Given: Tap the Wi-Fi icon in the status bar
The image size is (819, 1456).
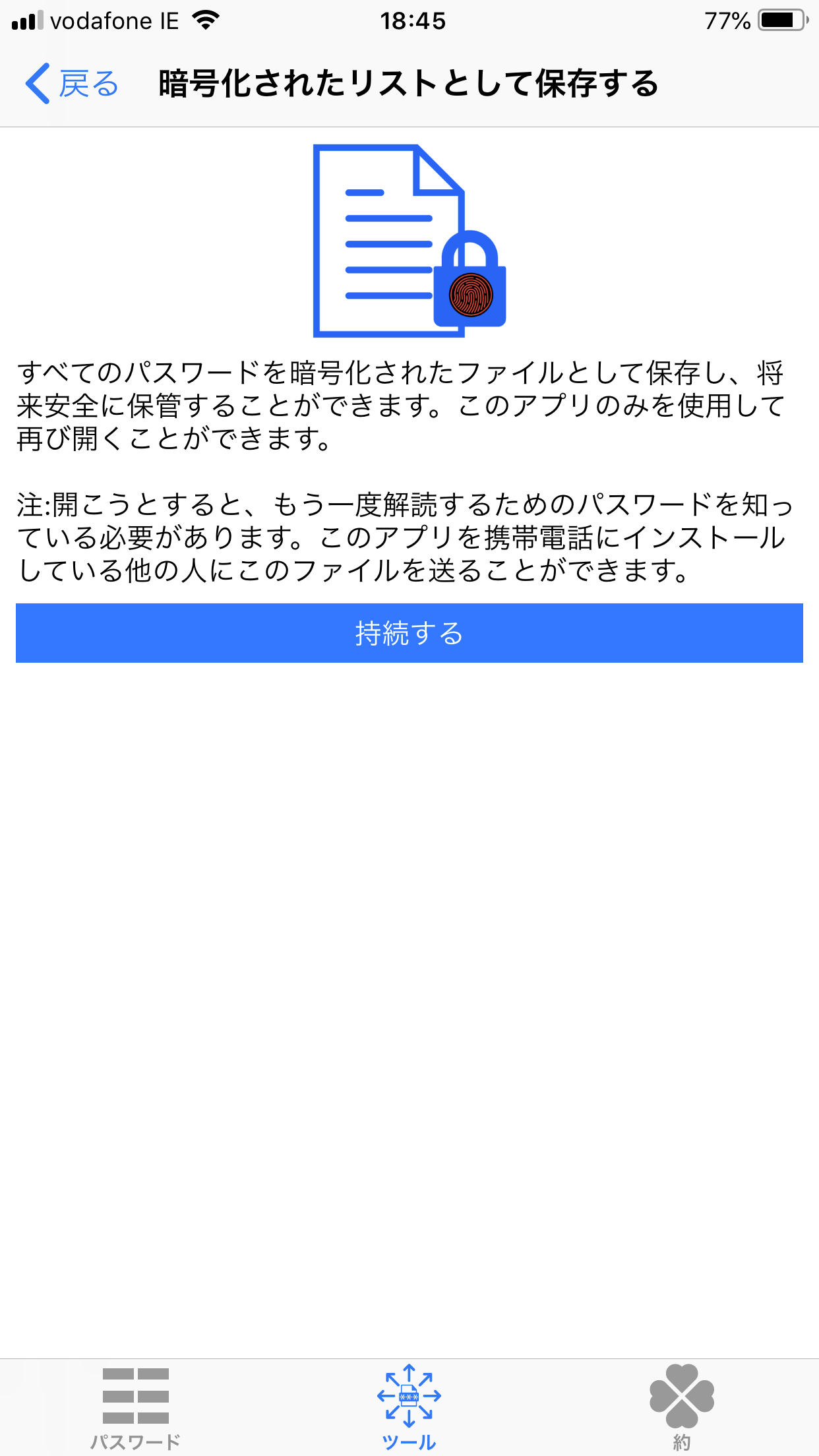Looking at the screenshot, I should coord(204,20).
